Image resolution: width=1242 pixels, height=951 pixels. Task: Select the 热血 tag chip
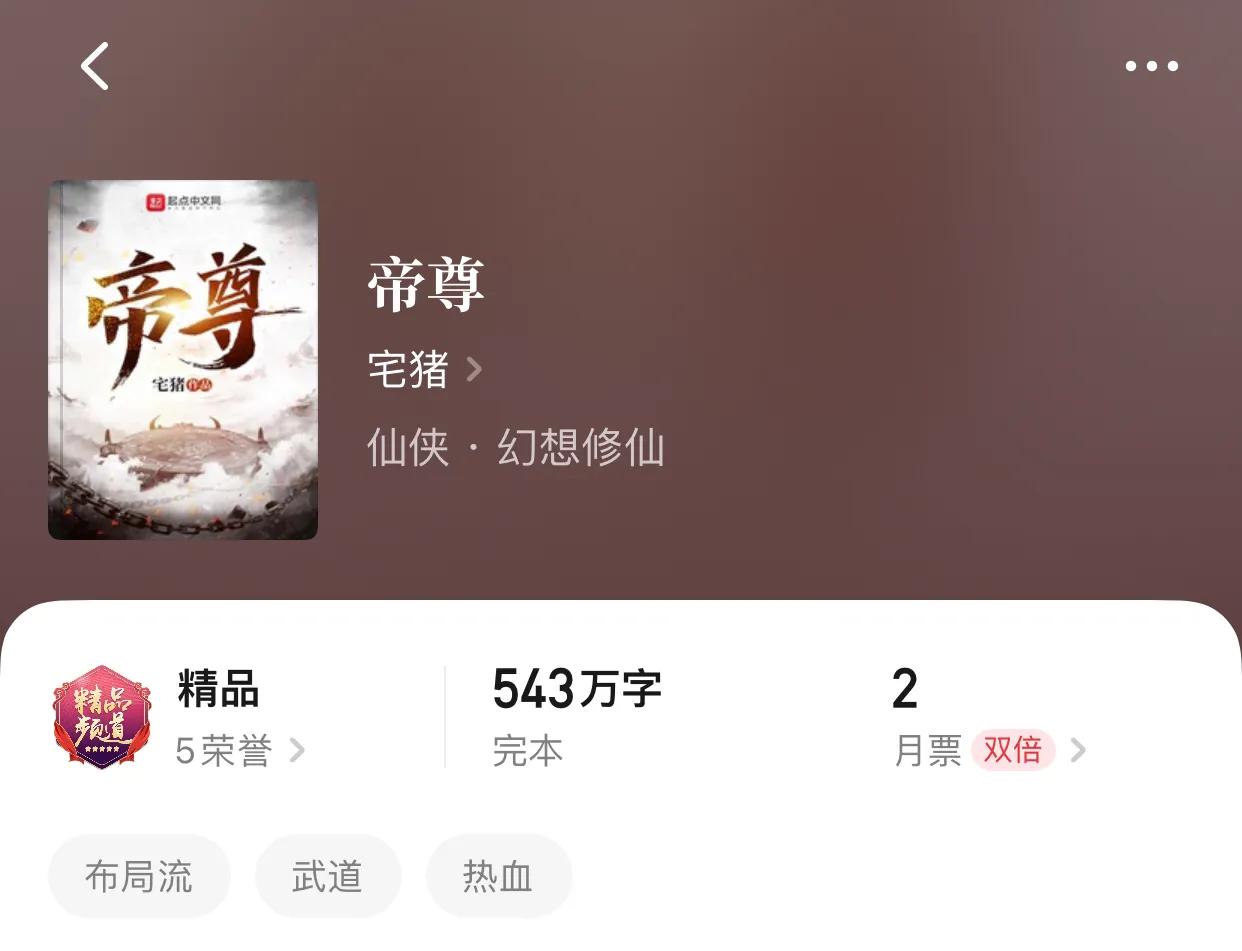[498, 877]
